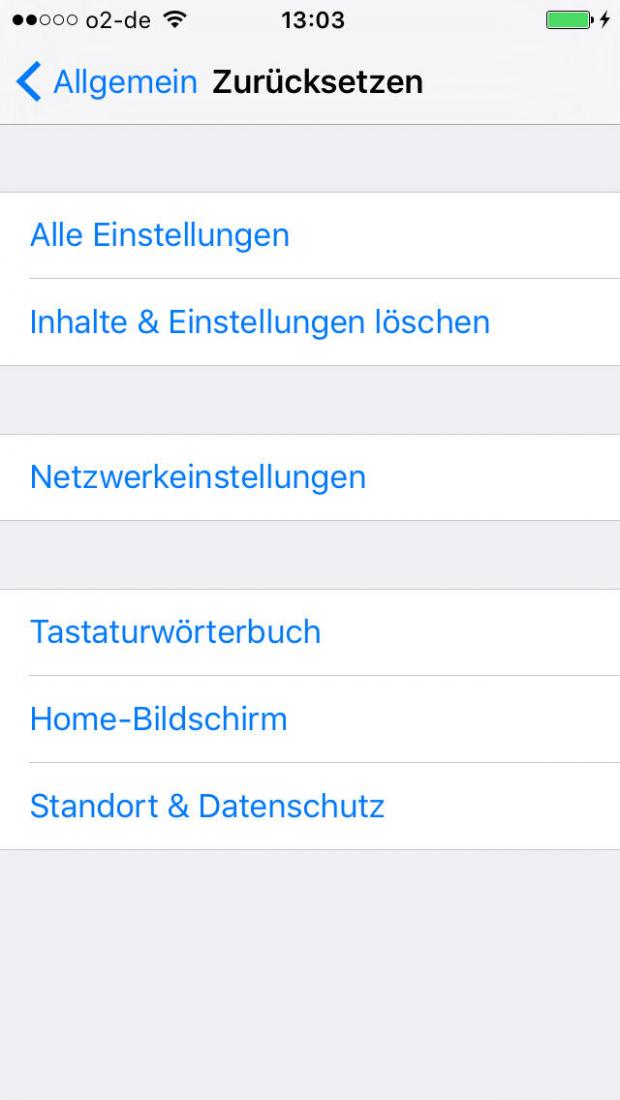Image resolution: width=620 pixels, height=1100 pixels.
Task: Go back to Allgemein settings
Action: click(x=107, y=82)
